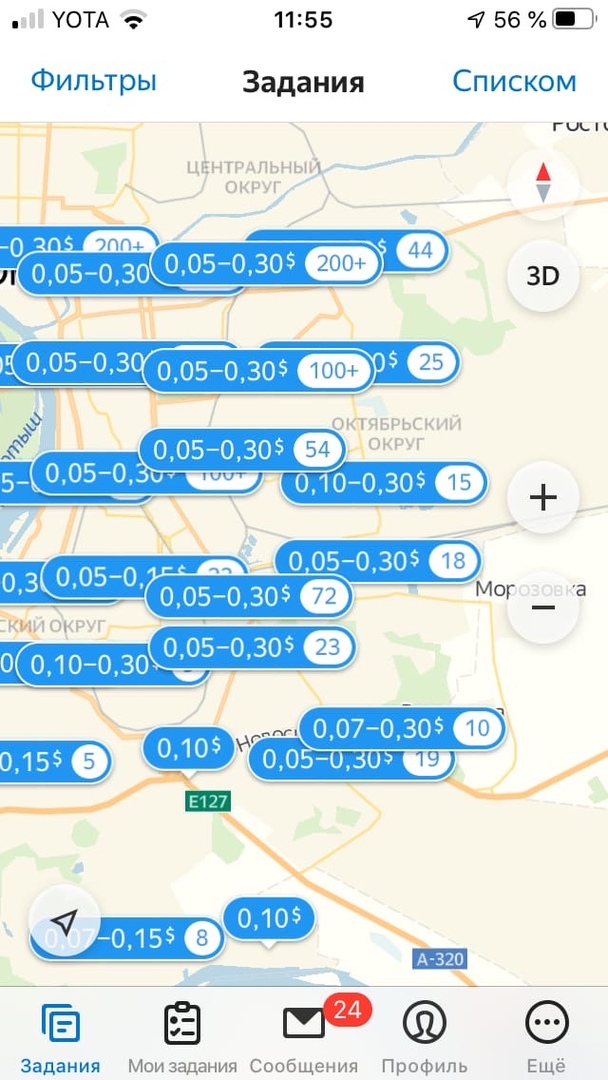Switch to the Мои задания tab

(182, 1038)
